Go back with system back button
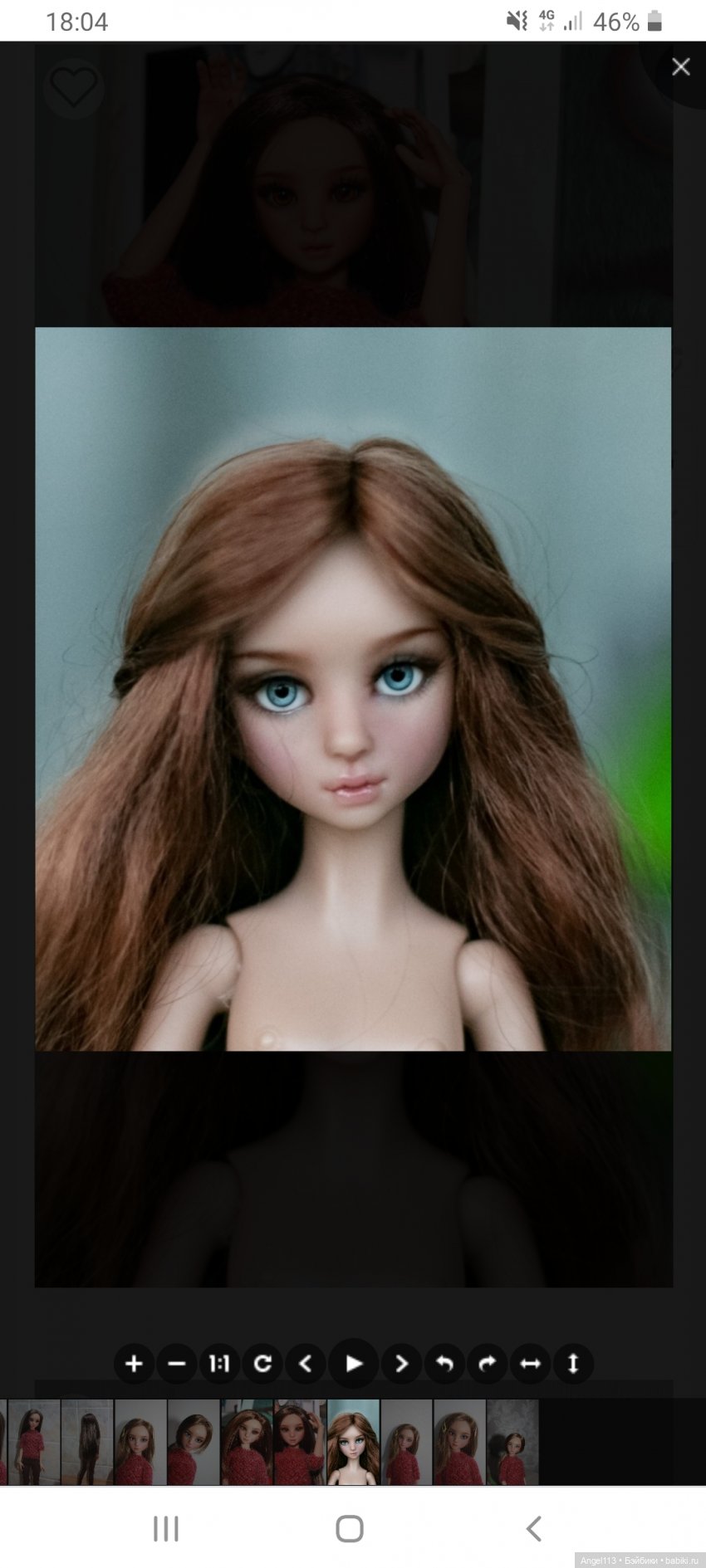 coord(534,1528)
